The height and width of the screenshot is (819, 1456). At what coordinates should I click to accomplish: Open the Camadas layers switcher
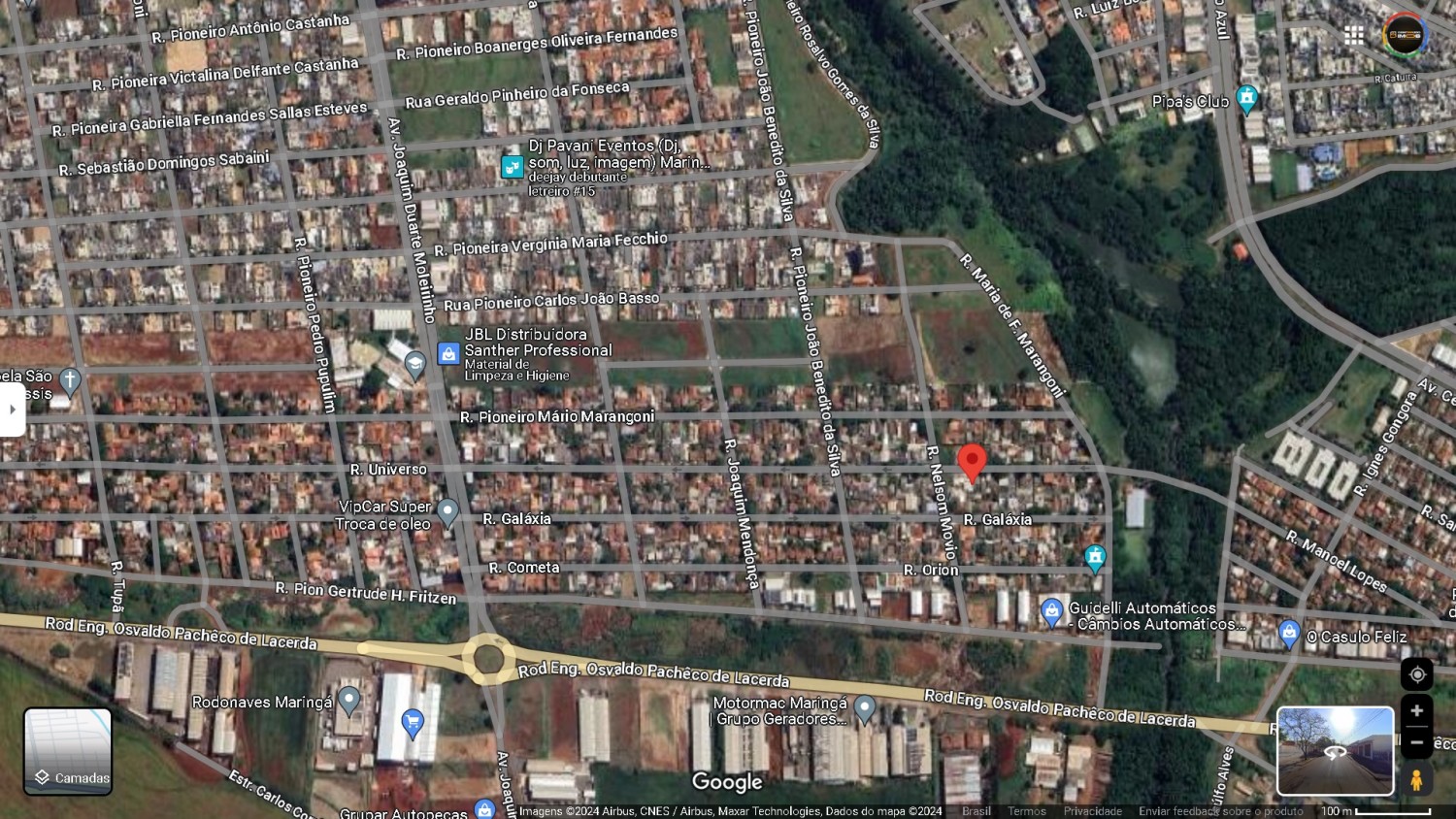point(68,751)
